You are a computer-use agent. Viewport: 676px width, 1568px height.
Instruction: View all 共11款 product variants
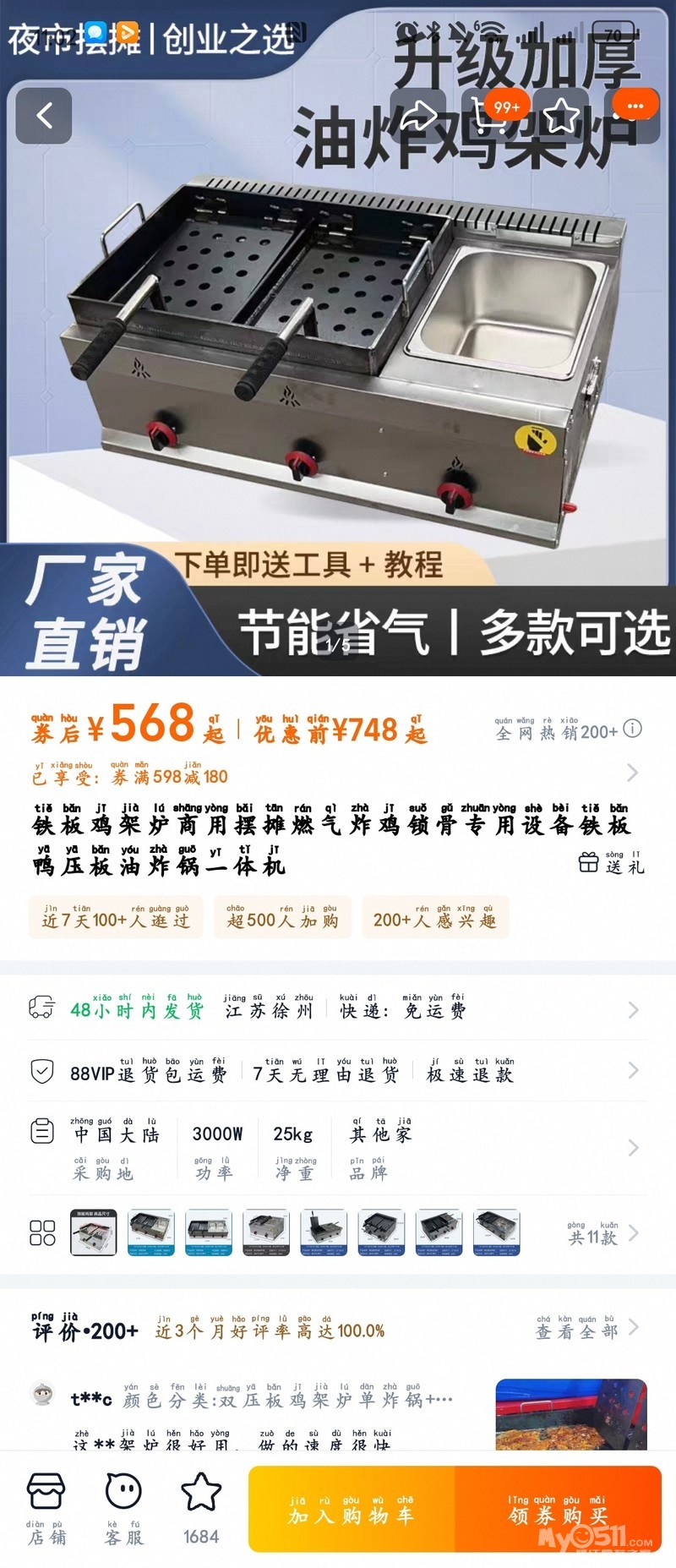click(x=603, y=1233)
